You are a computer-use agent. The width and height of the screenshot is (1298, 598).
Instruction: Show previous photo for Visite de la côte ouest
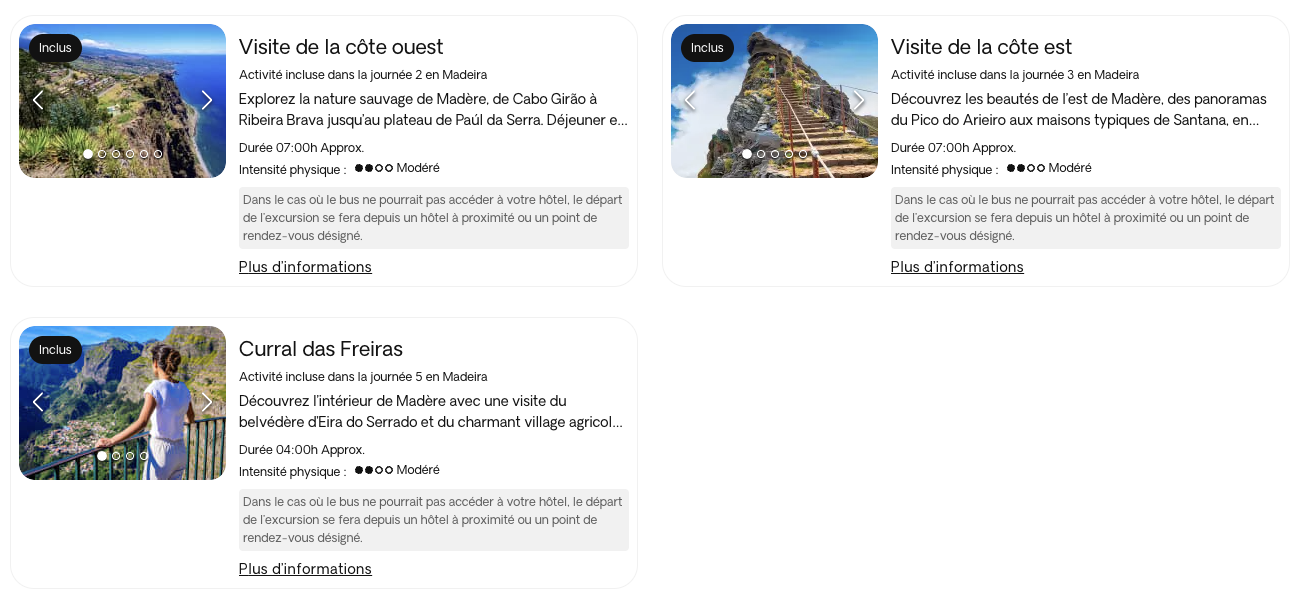pos(38,100)
